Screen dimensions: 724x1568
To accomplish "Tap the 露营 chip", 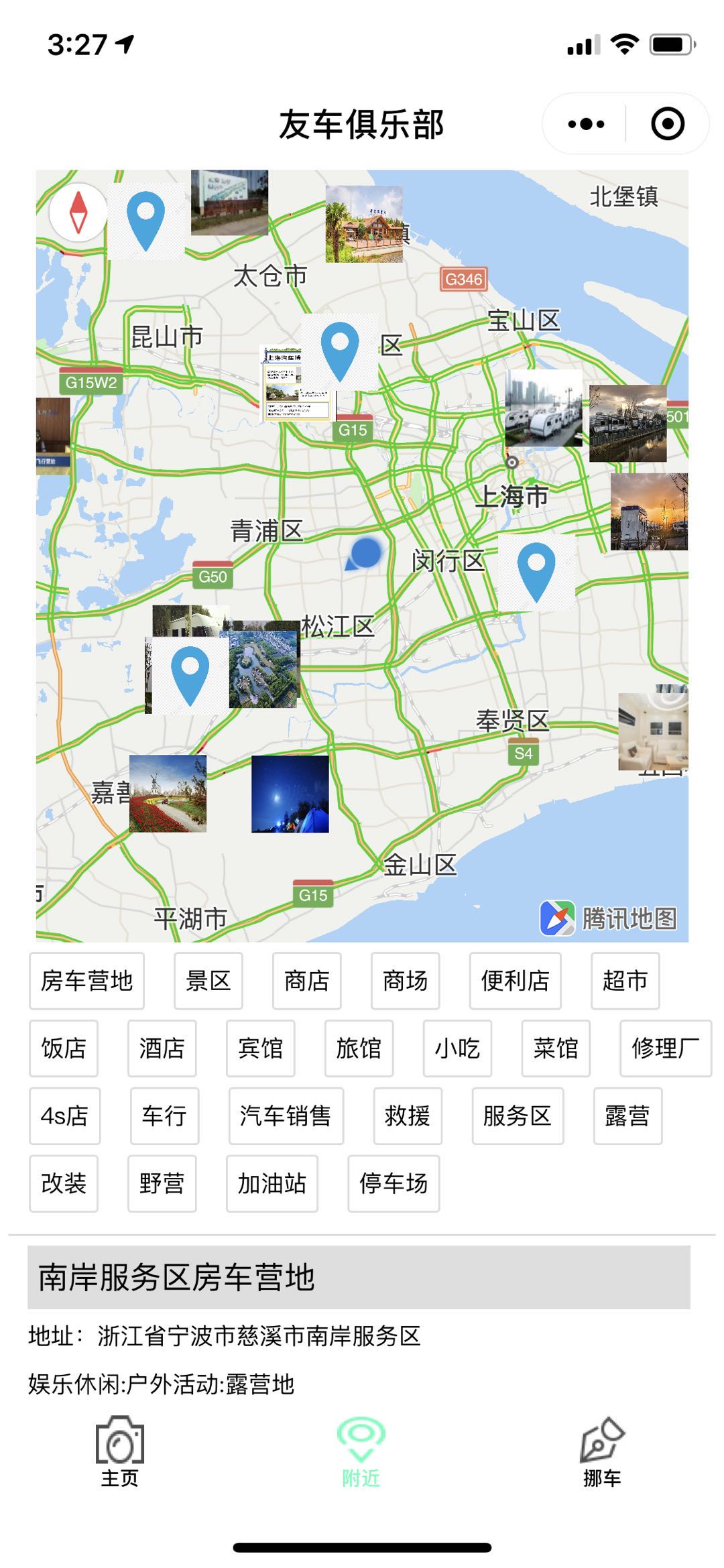I will click(x=627, y=1116).
